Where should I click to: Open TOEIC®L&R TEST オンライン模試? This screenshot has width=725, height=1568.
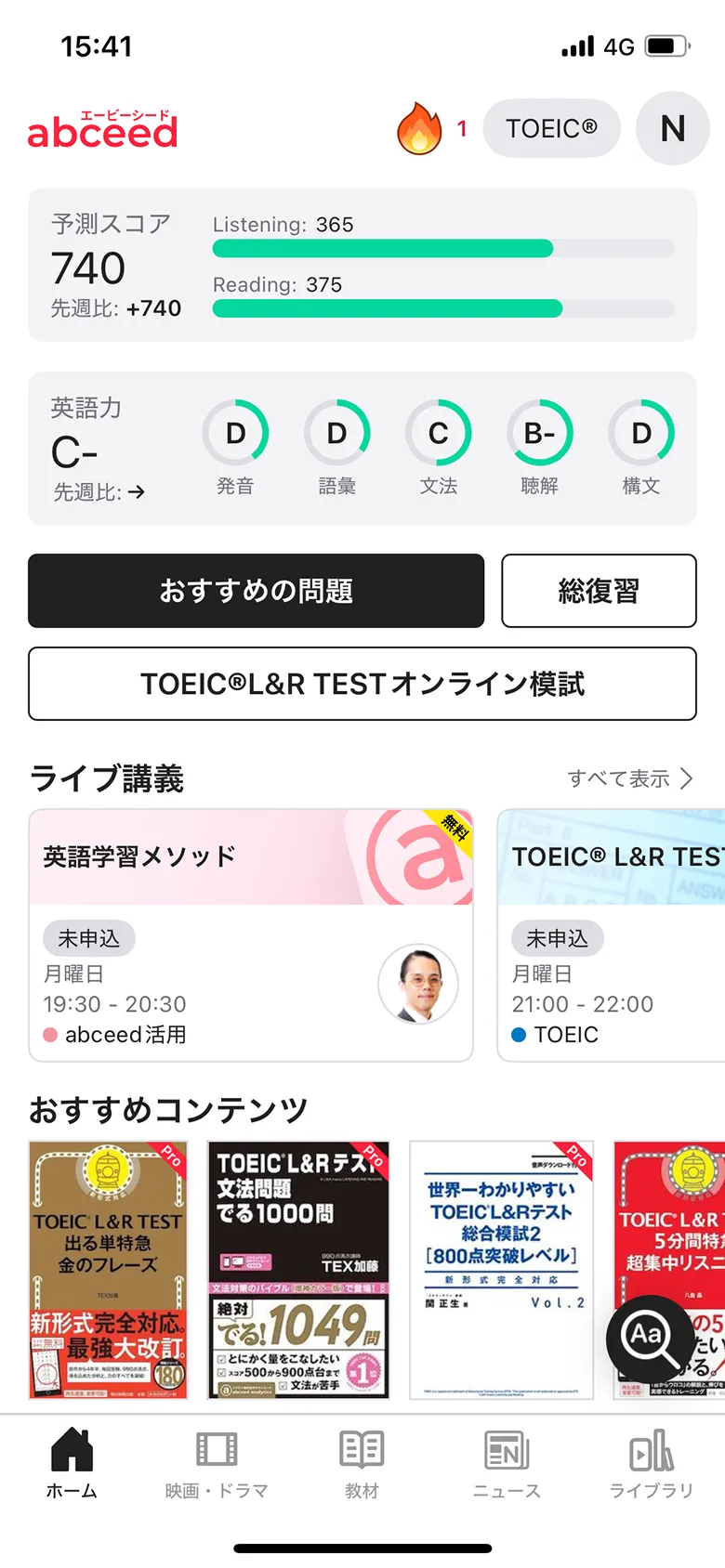[362, 684]
